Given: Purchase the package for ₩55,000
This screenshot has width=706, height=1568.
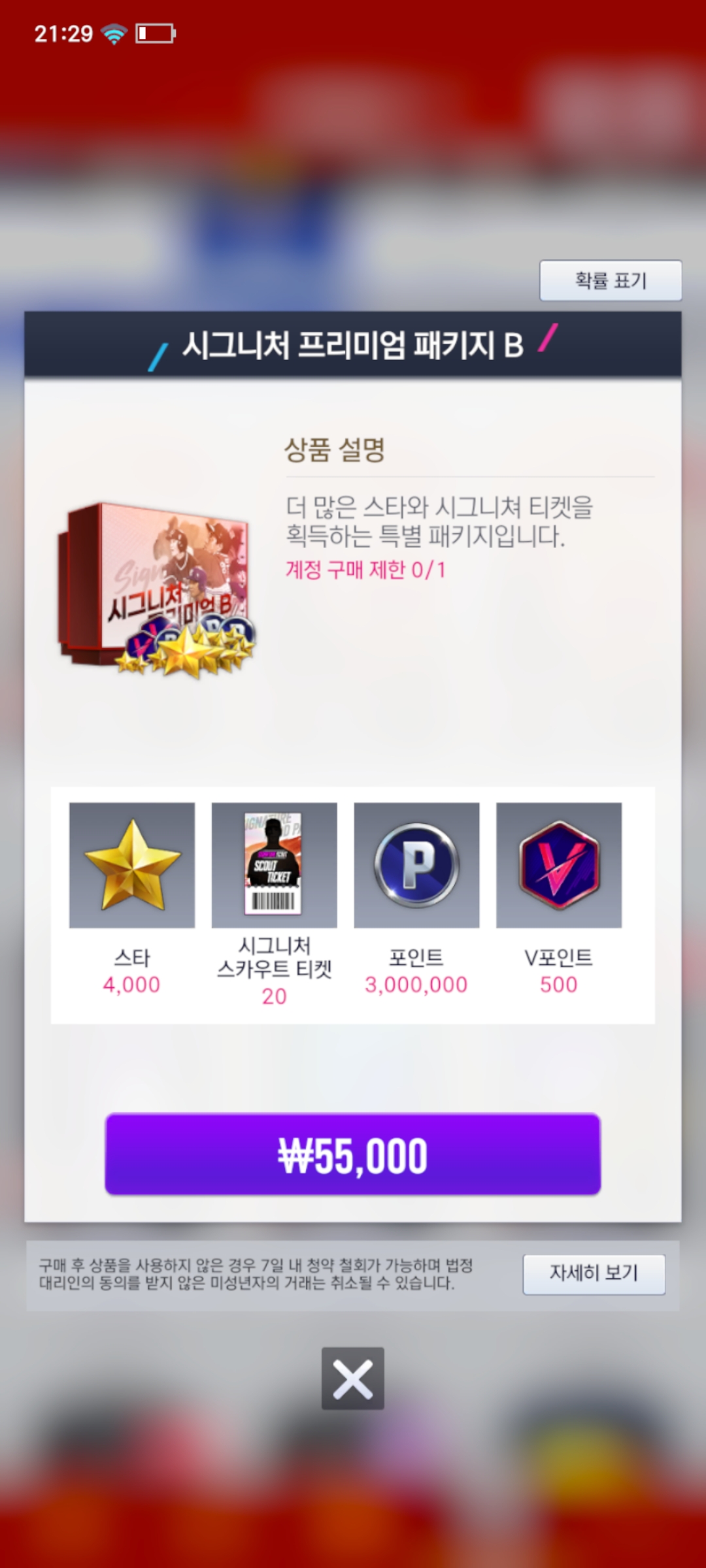Looking at the screenshot, I should click(x=353, y=1154).
